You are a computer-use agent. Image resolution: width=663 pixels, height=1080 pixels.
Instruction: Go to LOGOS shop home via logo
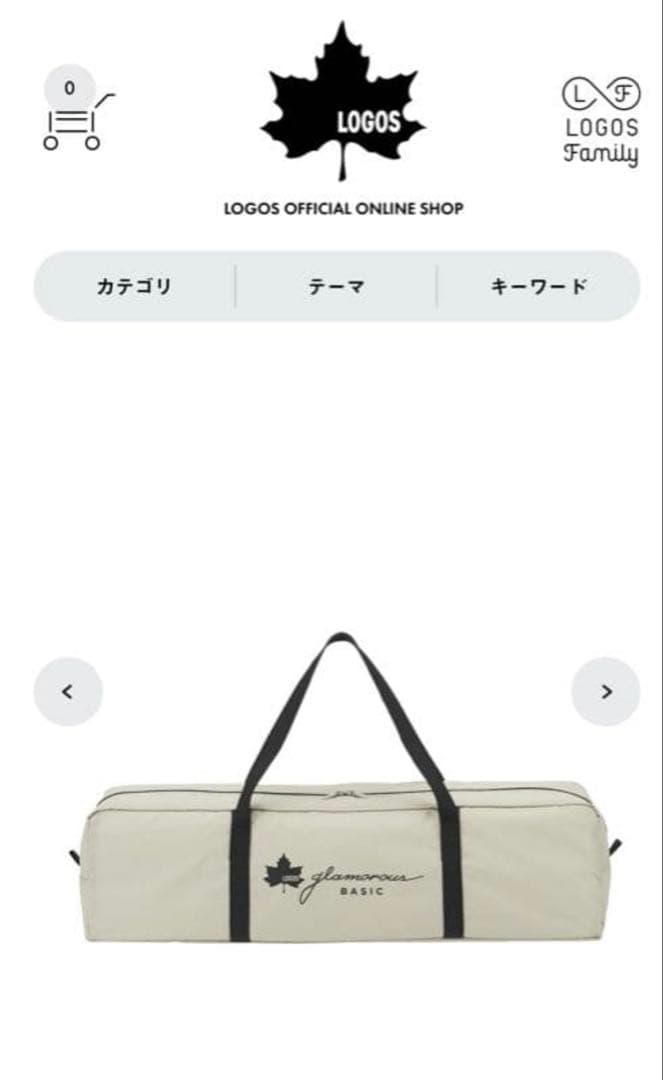(343, 105)
